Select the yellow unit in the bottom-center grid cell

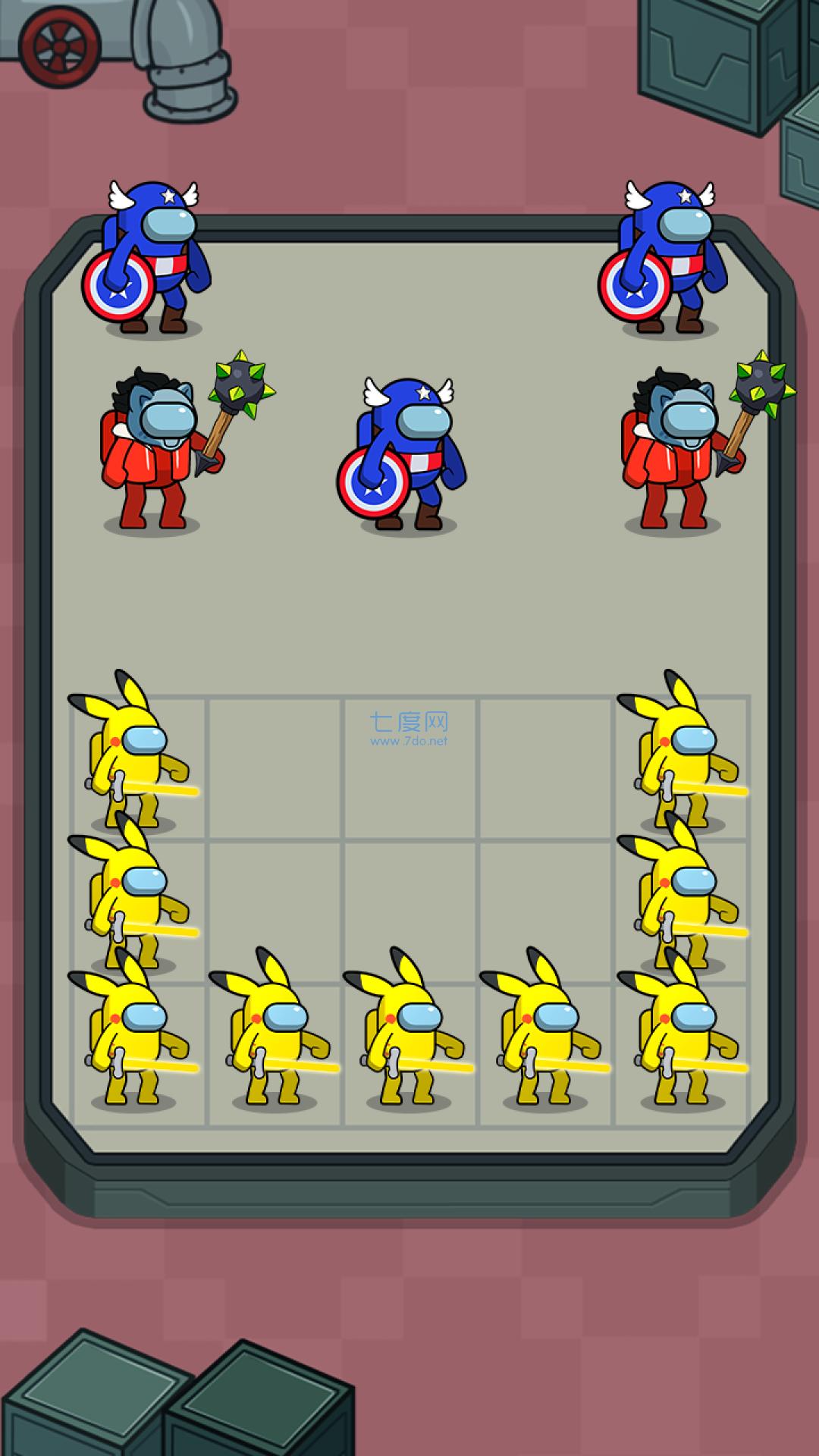point(409,1030)
